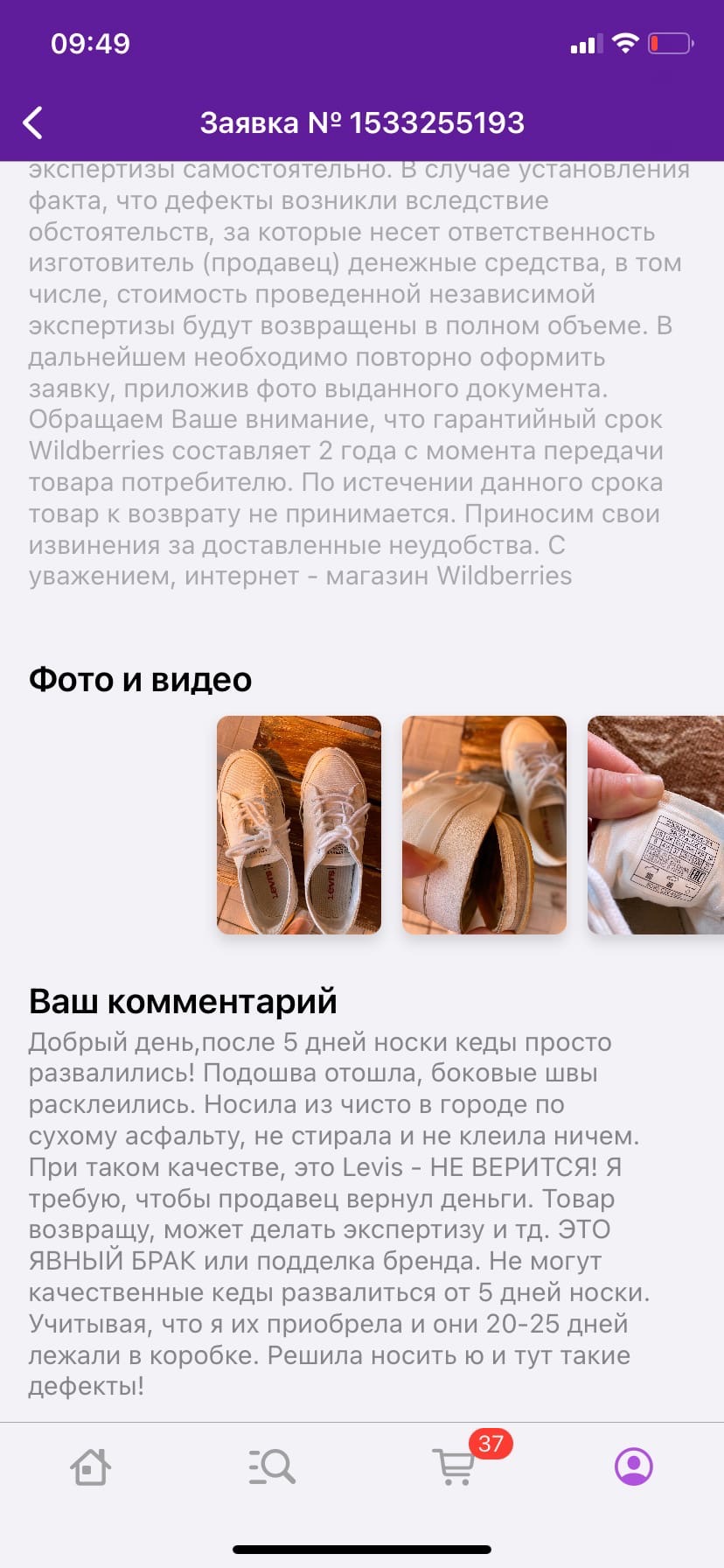Open the photo of two sneakers from above
Image resolution: width=724 pixels, height=1568 pixels.
tap(299, 825)
